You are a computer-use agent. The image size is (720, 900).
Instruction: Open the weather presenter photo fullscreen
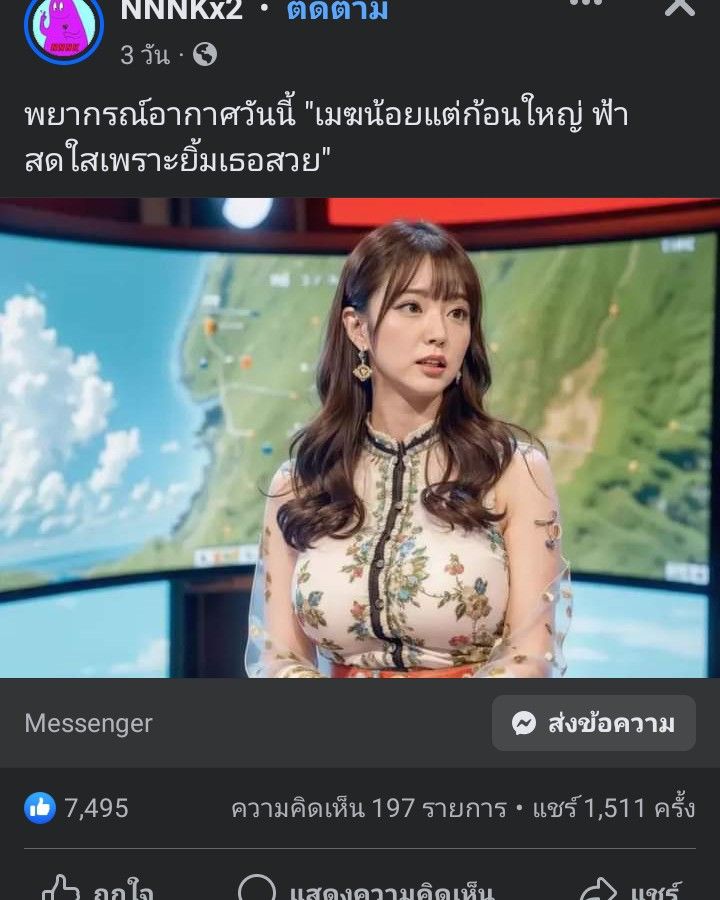point(360,440)
